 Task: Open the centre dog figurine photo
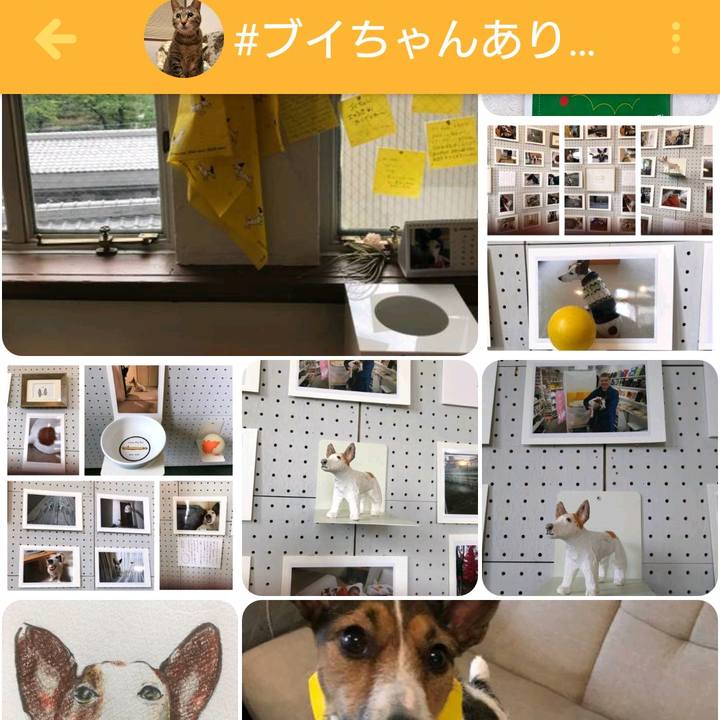[x=360, y=477]
